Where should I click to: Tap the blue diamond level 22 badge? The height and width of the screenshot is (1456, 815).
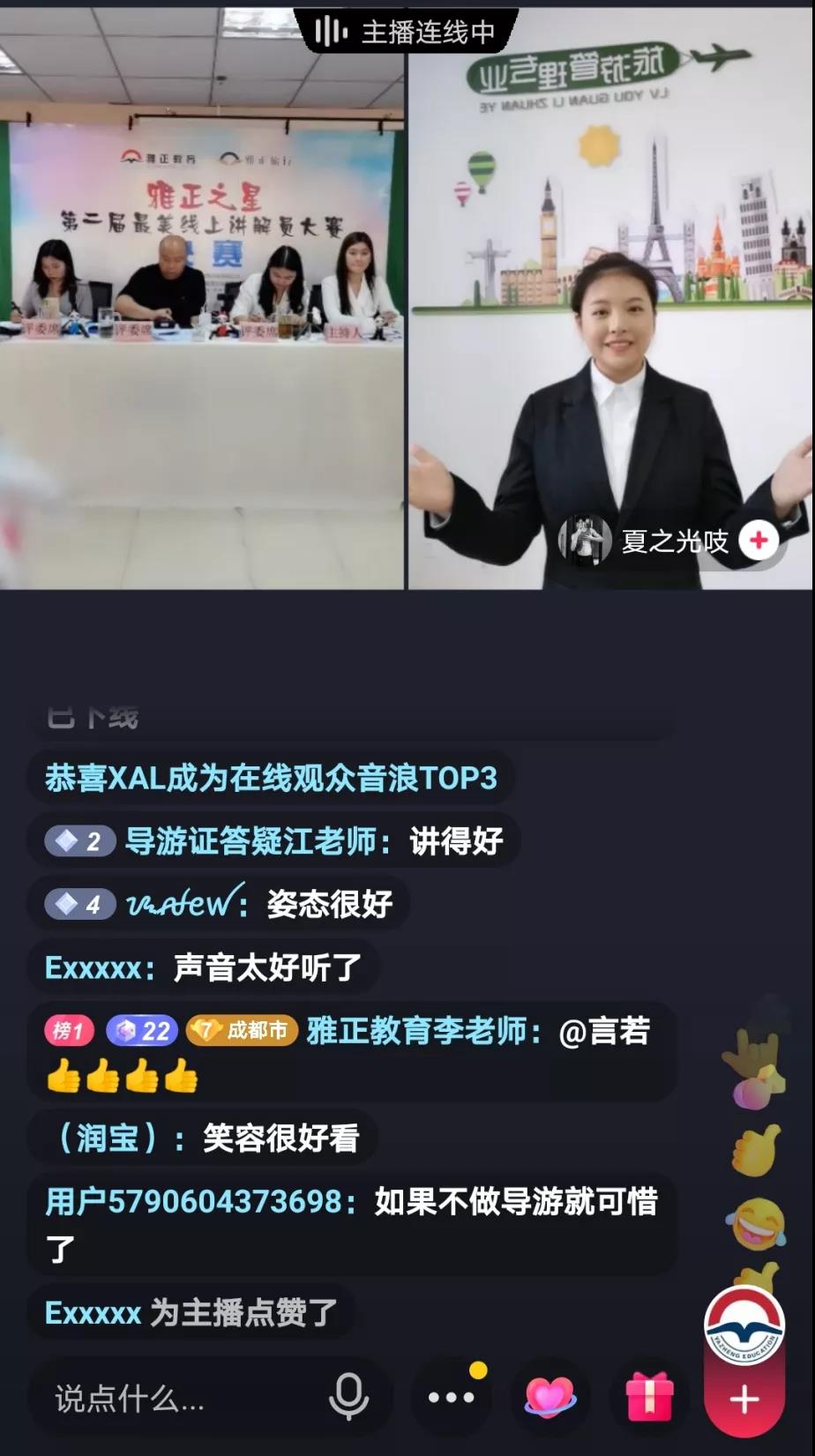(x=141, y=1031)
